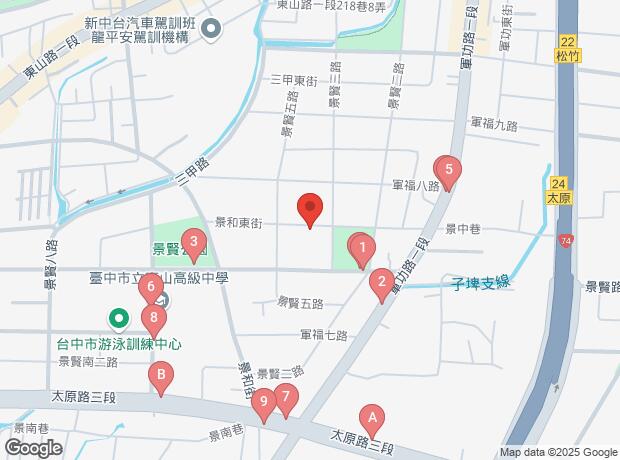Select map marker number 6

click(x=151, y=290)
